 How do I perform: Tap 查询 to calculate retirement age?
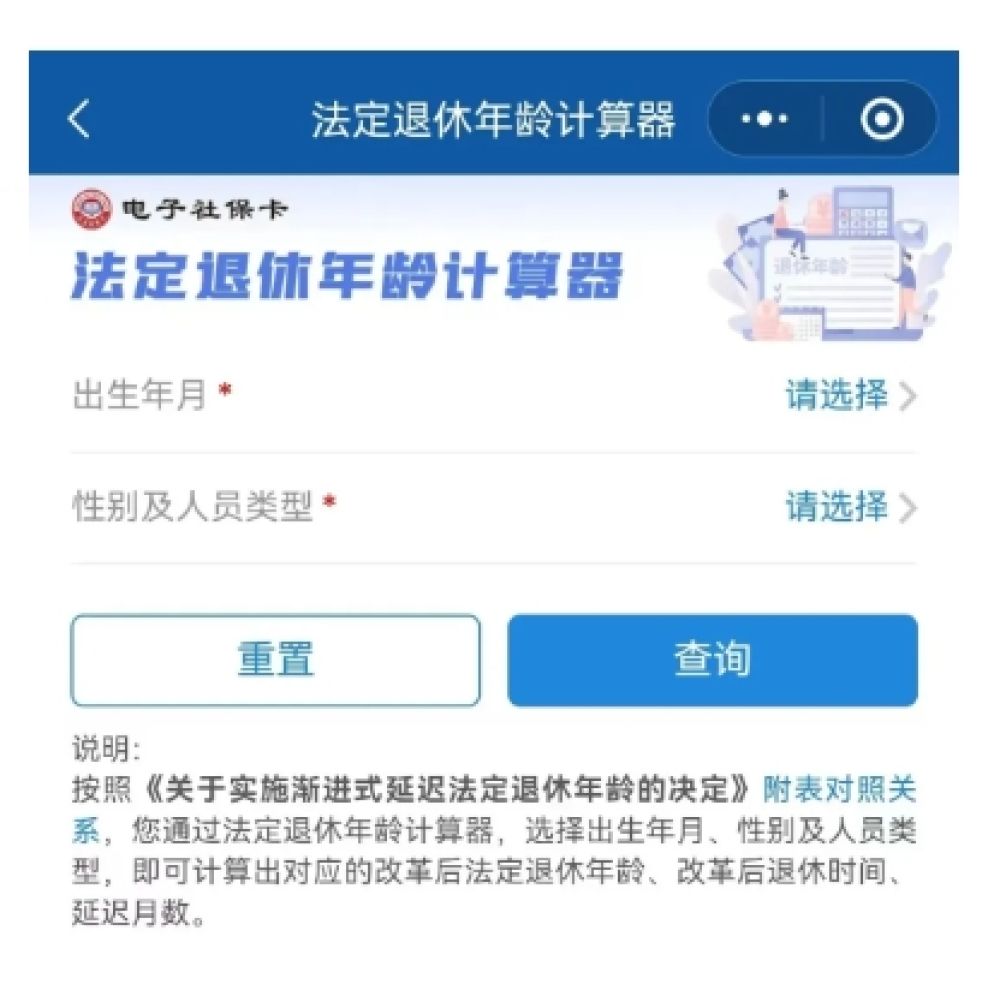(712, 660)
